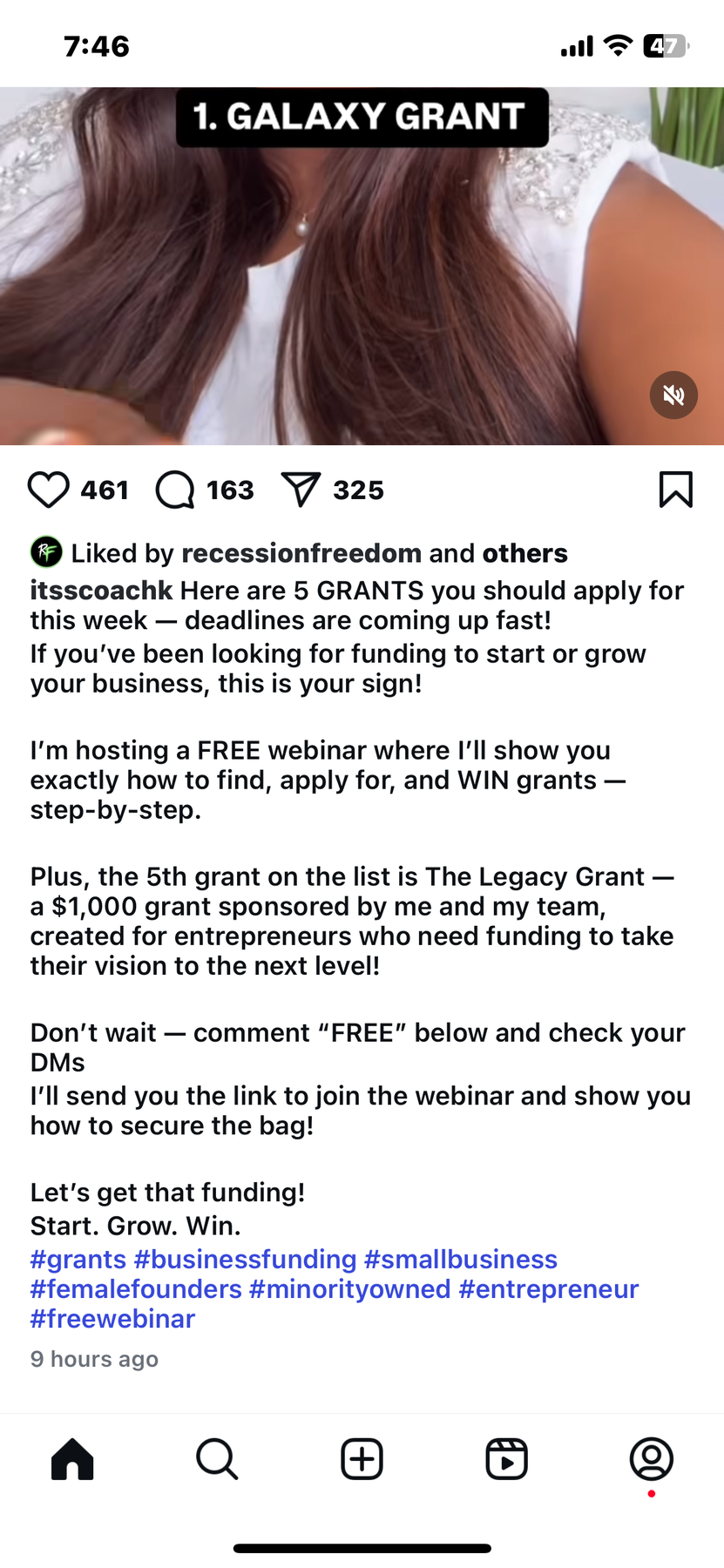Tap the recessionfreedom avatar thumbnail
The width and height of the screenshot is (724, 1568).
coord(44,552)
